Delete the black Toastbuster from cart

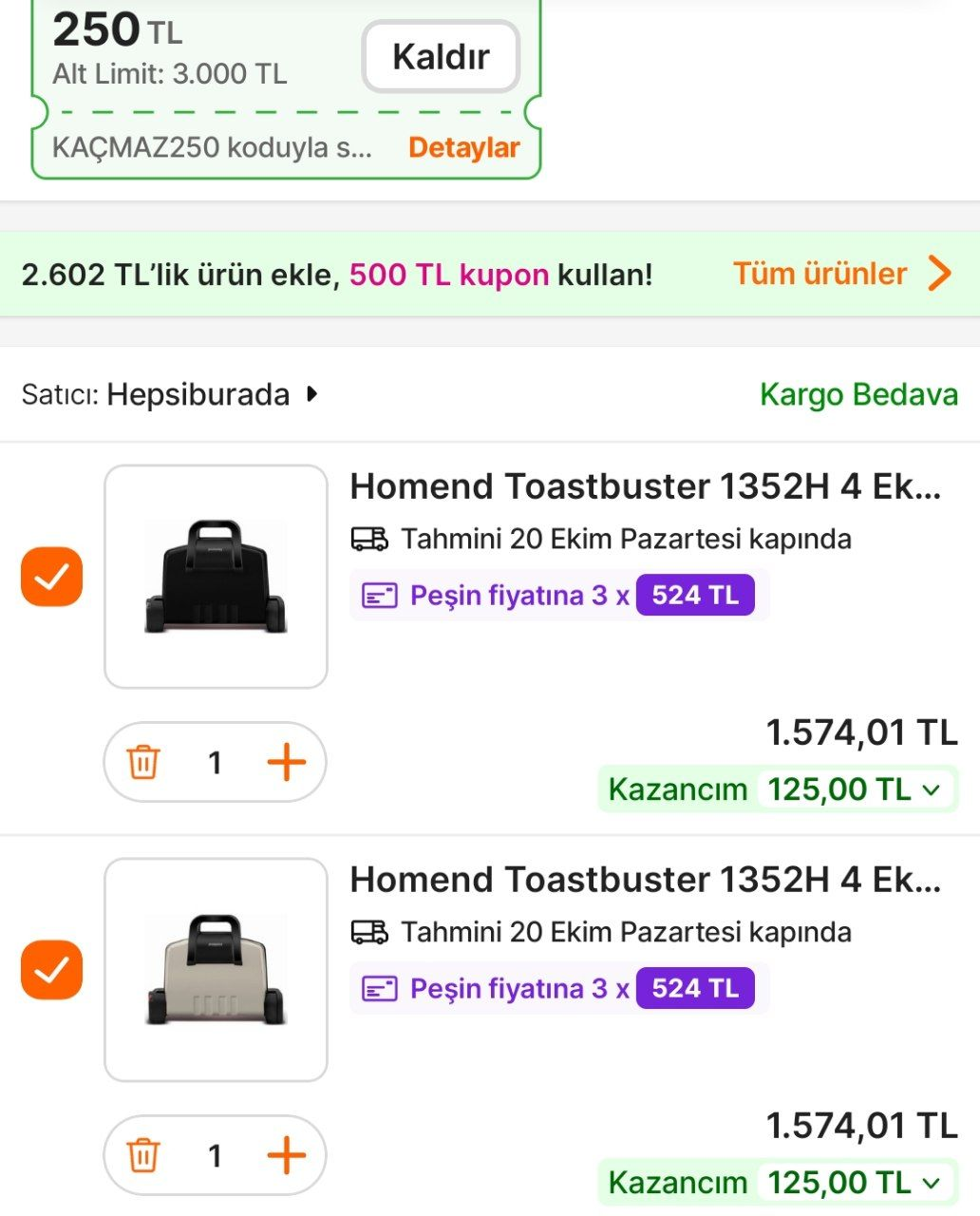click(x=143, y=762)
